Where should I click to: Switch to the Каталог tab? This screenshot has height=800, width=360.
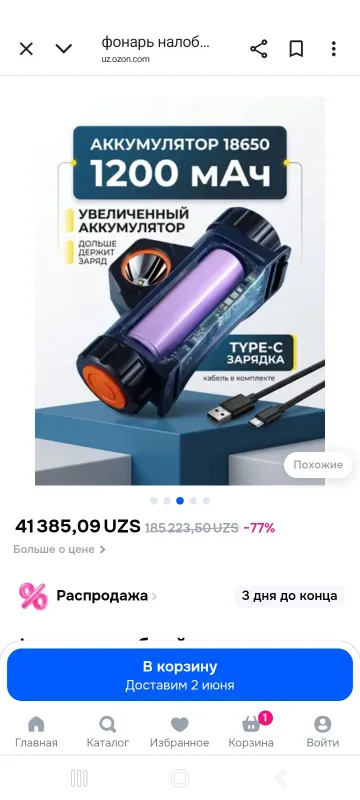point(108,732)
